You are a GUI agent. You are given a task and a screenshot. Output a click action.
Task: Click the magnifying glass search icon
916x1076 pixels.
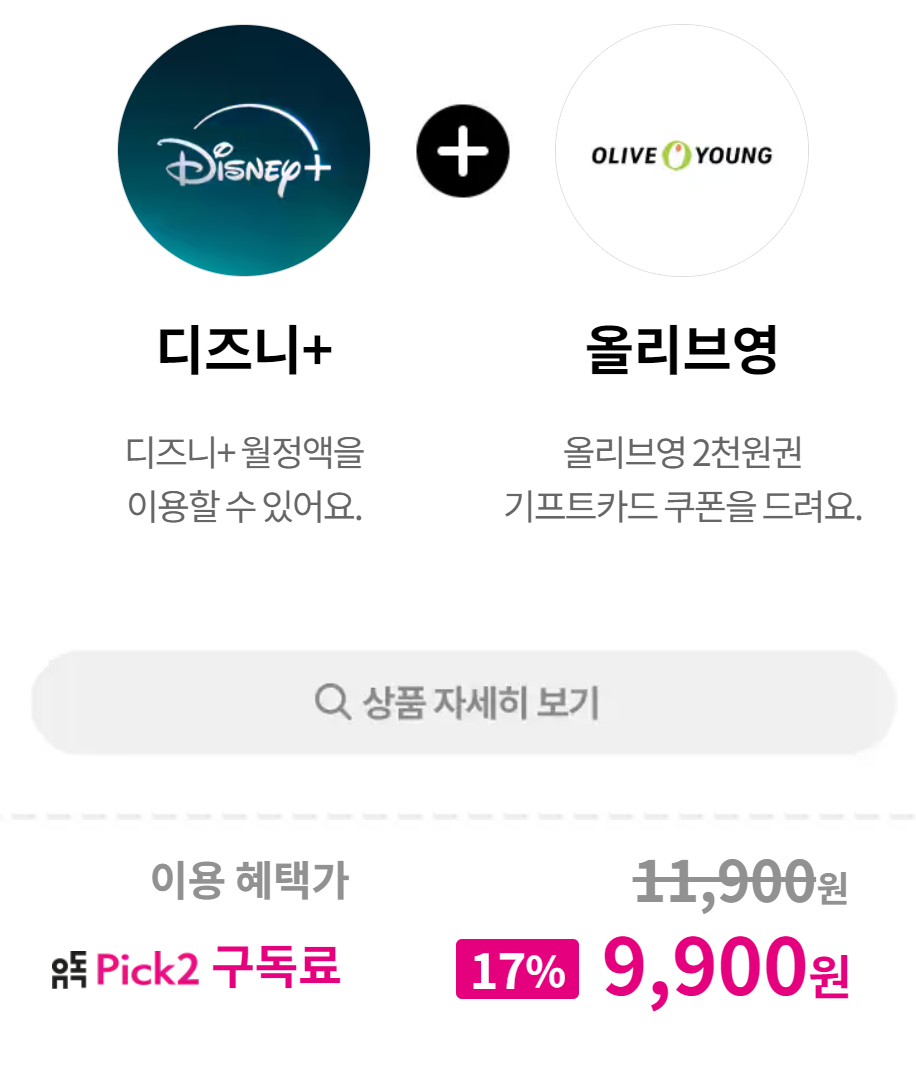331,700
